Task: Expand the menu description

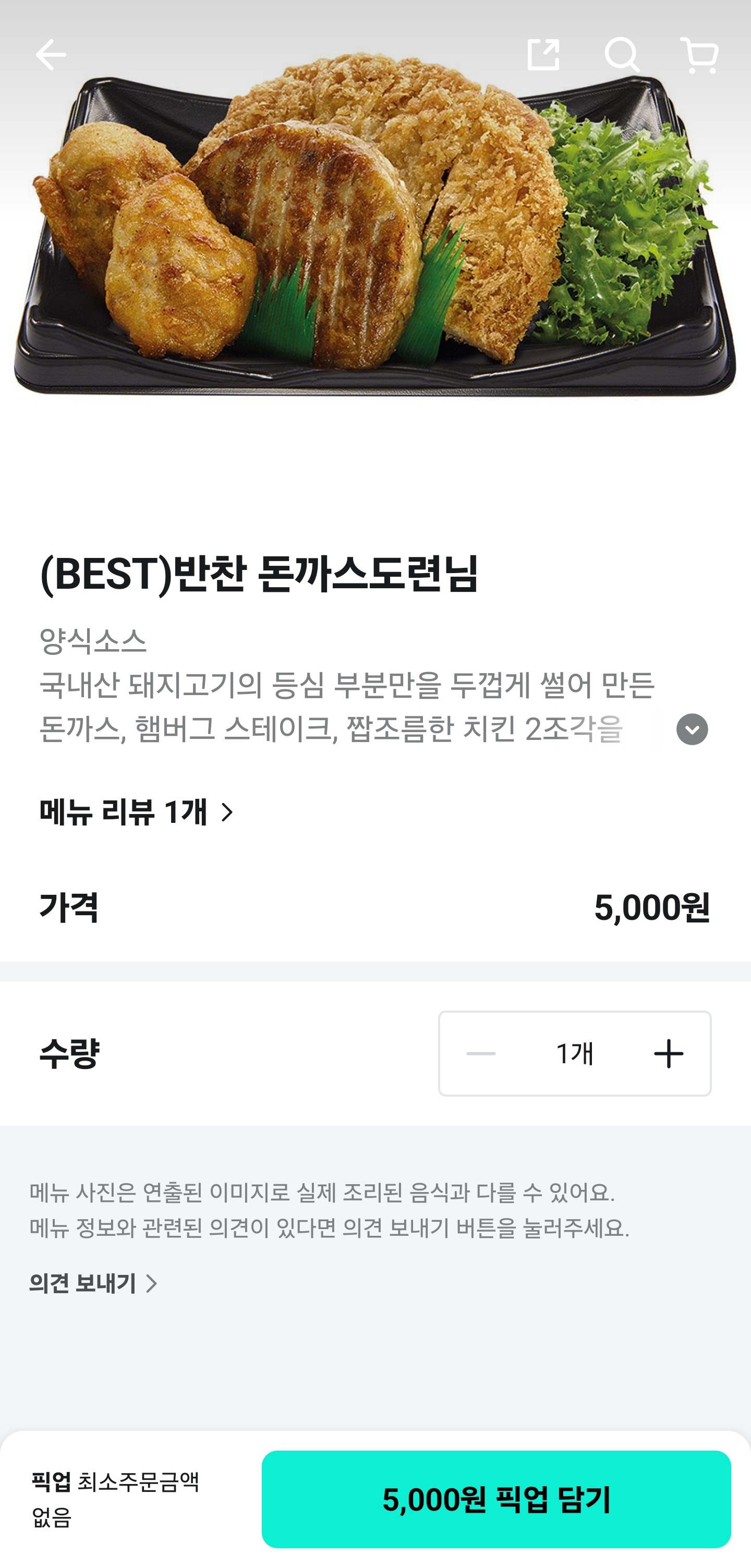Action: tap(692, 729)
